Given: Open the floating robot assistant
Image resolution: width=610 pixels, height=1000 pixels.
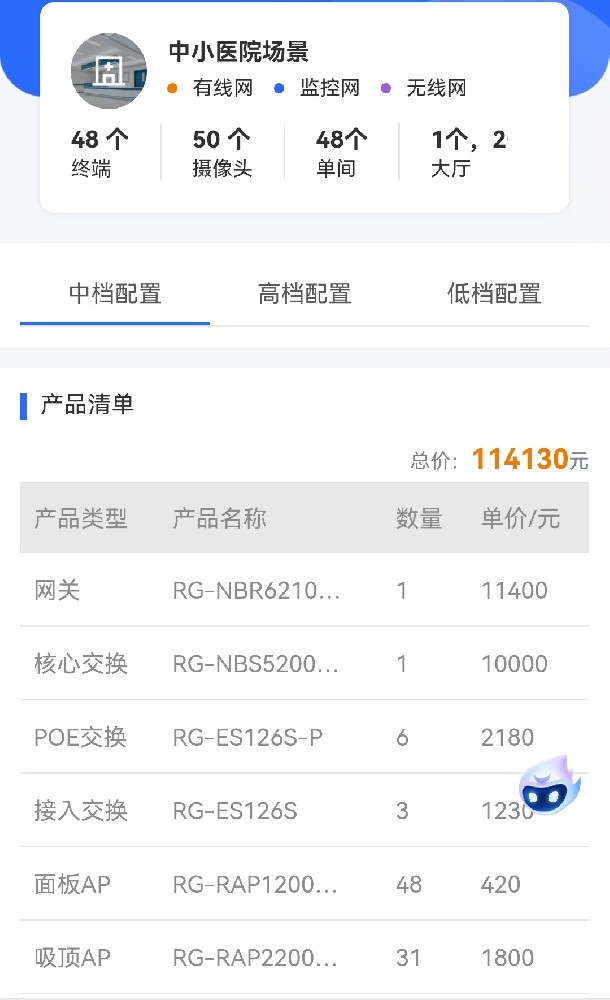Looking at the screenshot, I should (550, 786).
